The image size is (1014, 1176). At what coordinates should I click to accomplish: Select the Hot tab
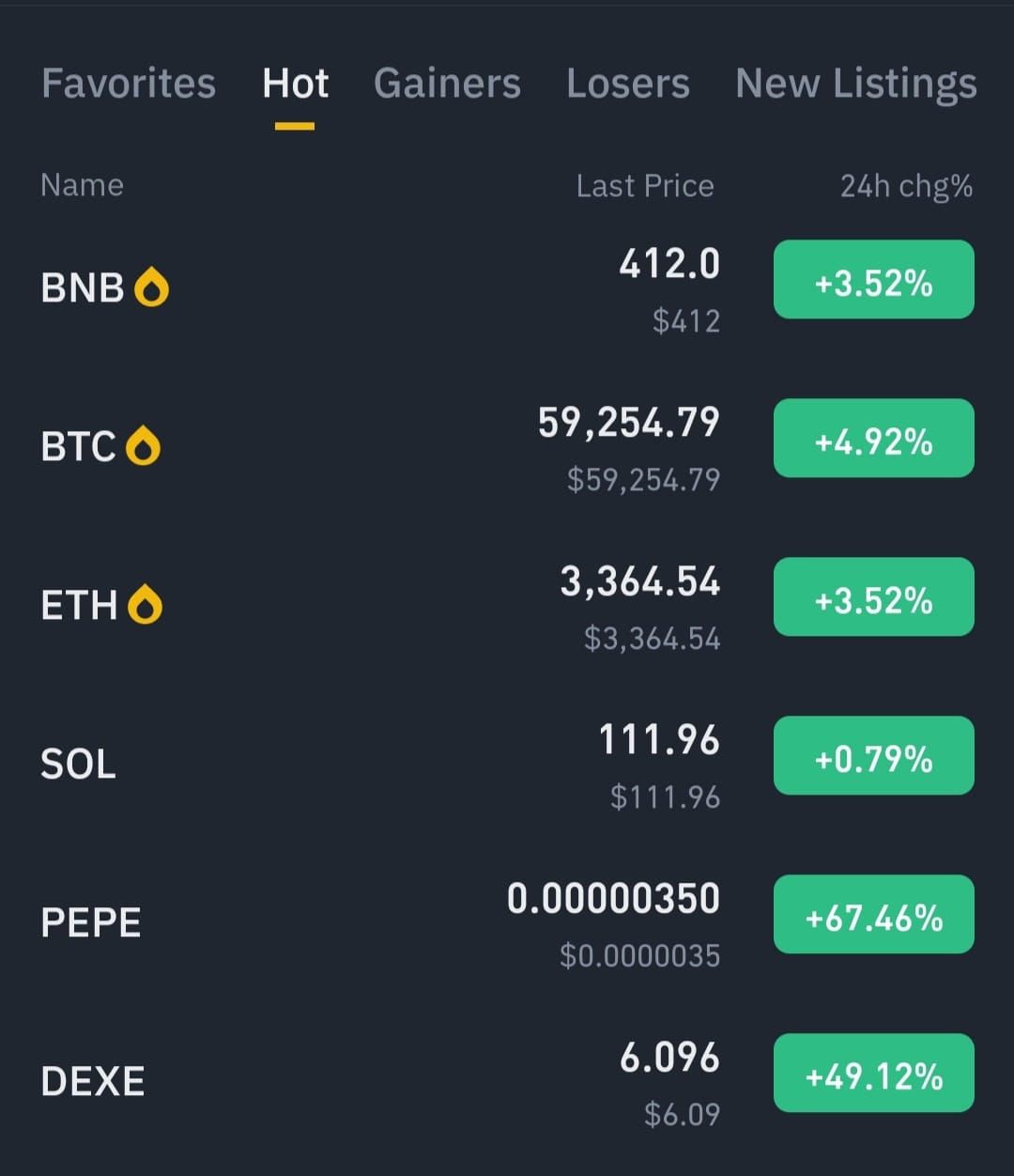coord(295,84)
